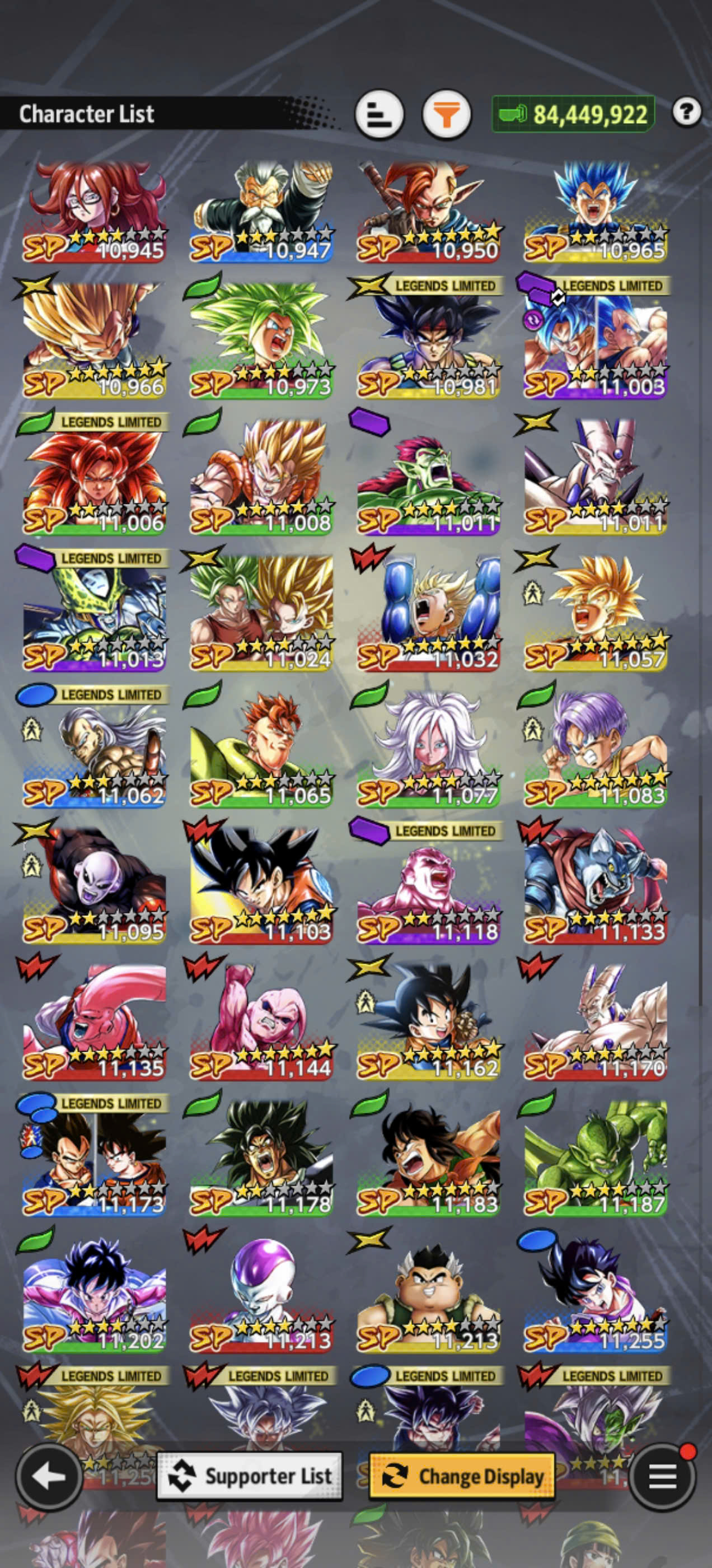The width and height of the screenshot is (712, 1568).
Task: Open the hamburger menu button
Action: [x=663, y=1476]
